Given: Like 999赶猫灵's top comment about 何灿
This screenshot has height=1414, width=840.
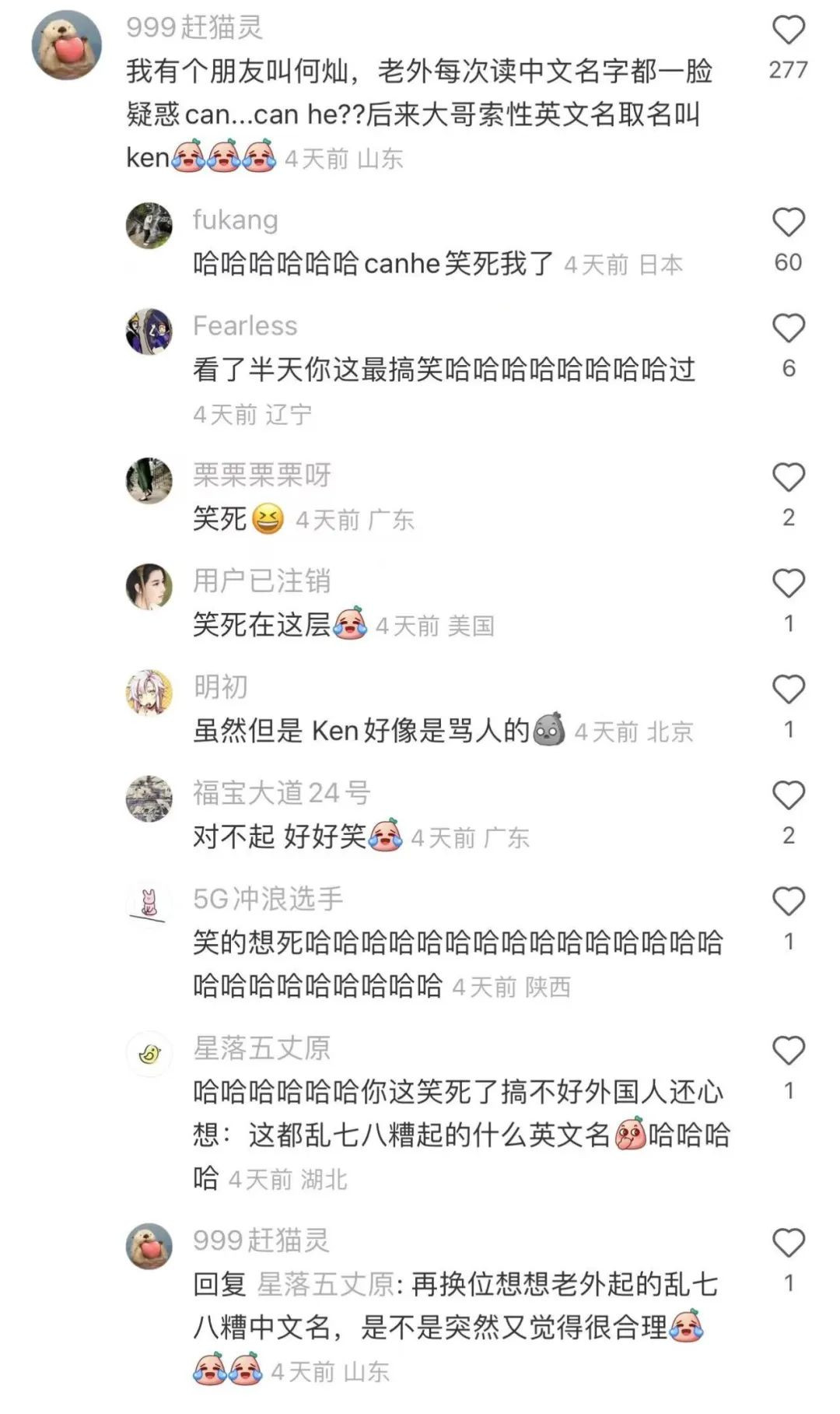Looking at the screenshot, I should pyautogui.click(x=788, y=30).
